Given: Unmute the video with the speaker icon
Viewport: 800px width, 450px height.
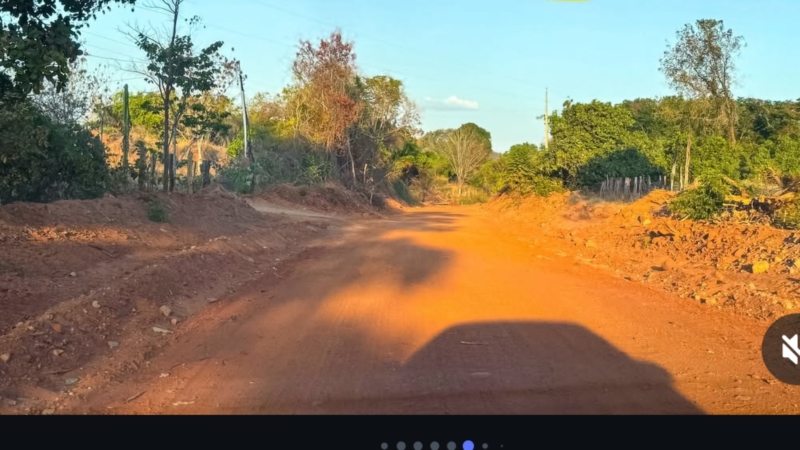Looking at the screenshot, I should 787,349.
